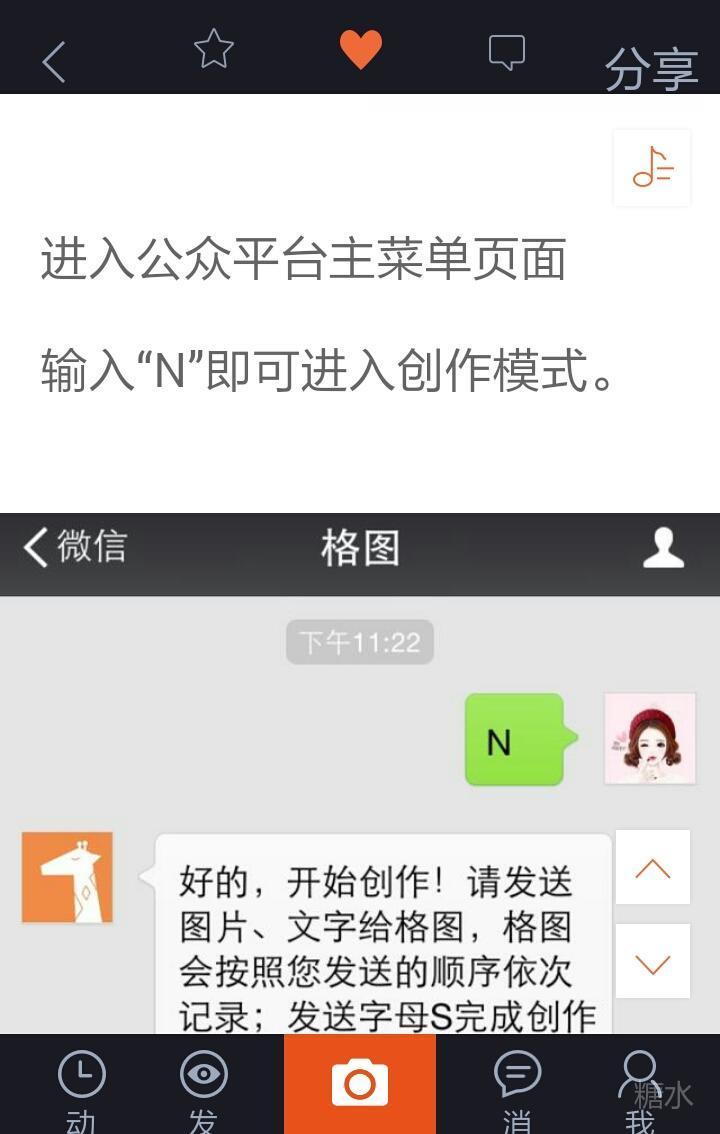Tap 分享 to share this post

(x=651, y=68)
